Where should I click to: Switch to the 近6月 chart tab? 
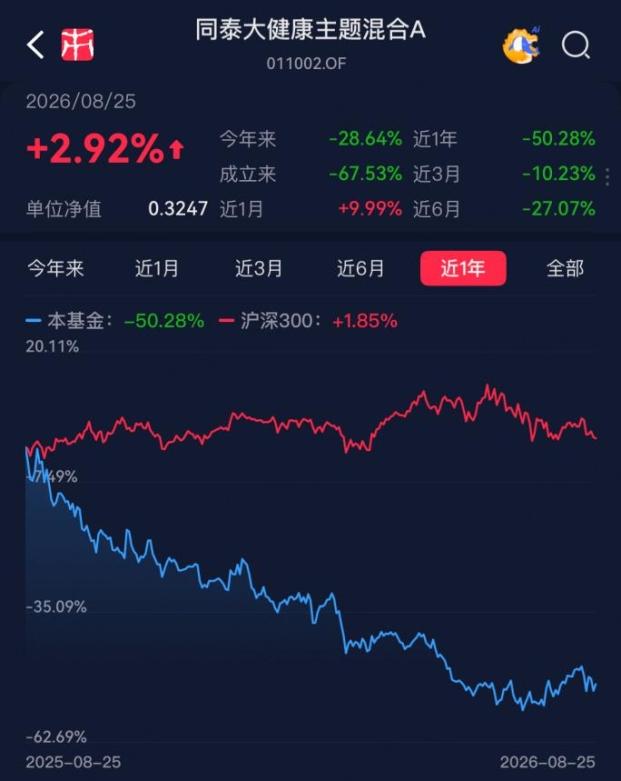361,268
